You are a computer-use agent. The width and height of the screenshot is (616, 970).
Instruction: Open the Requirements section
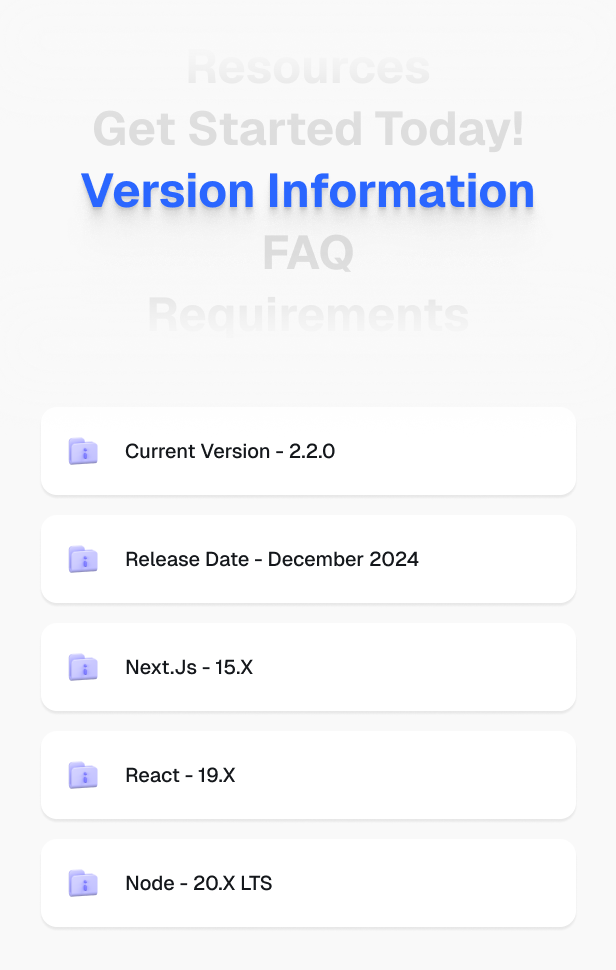[x=308, y=314]
